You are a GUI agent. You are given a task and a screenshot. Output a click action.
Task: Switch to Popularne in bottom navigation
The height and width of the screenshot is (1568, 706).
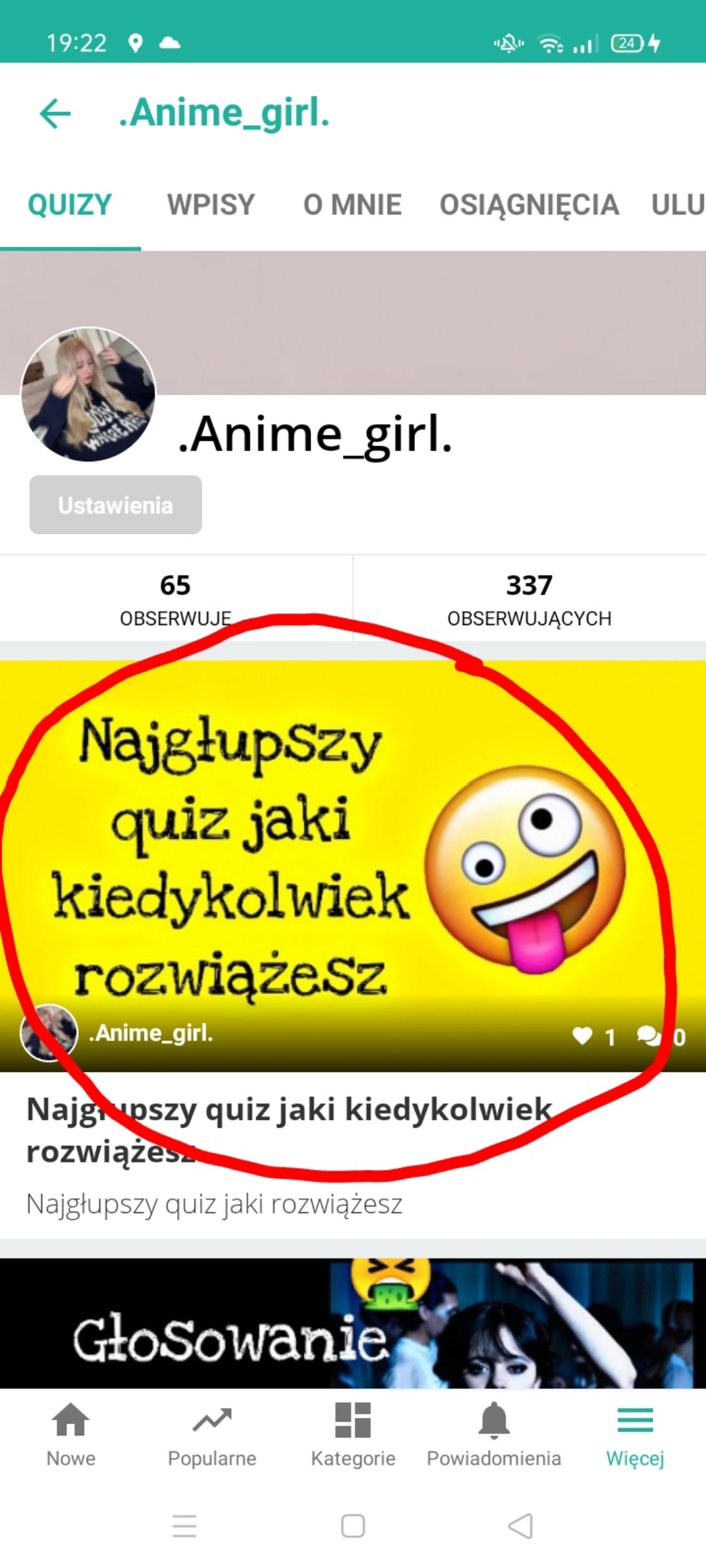click(x=212, y=1434)
